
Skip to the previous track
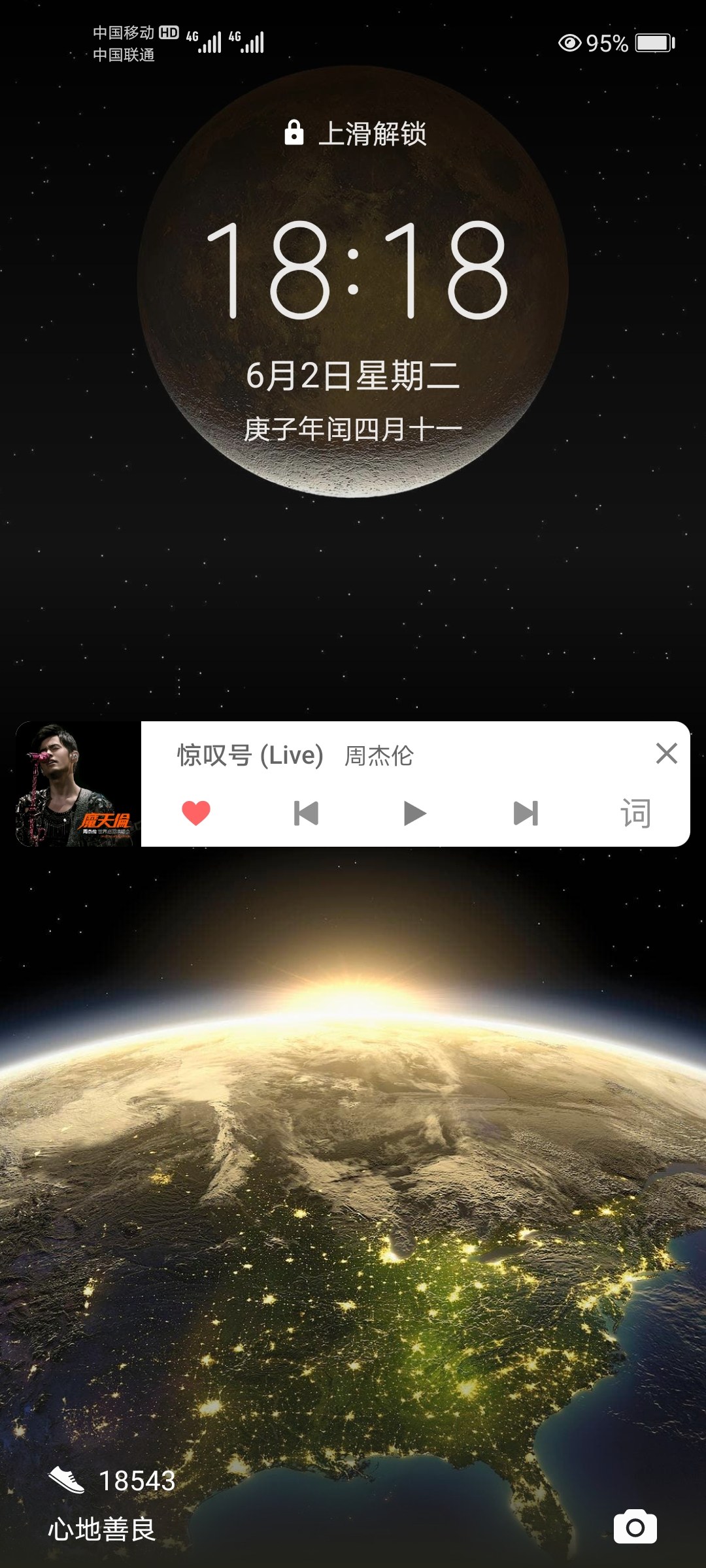point(306,813)
